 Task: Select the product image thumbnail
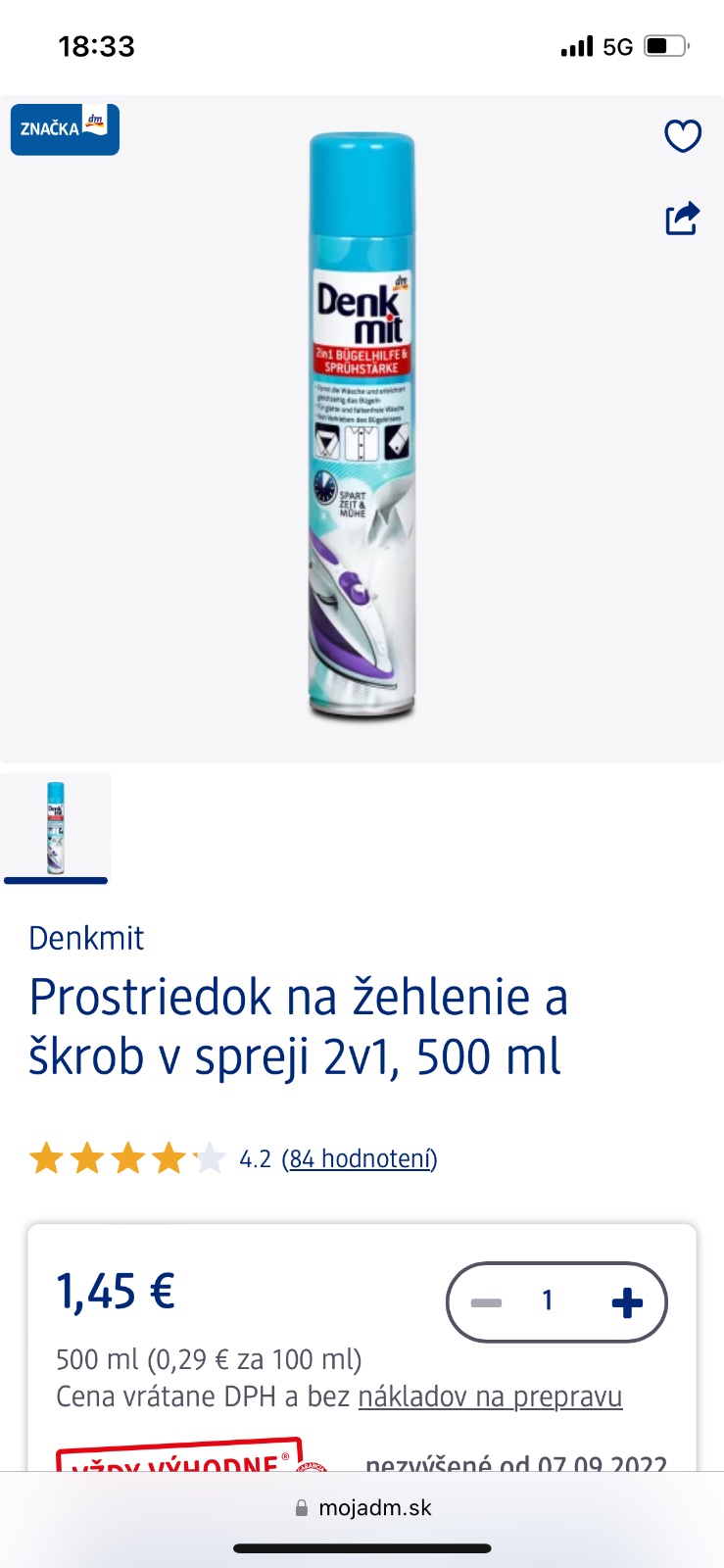pos(56,827)
